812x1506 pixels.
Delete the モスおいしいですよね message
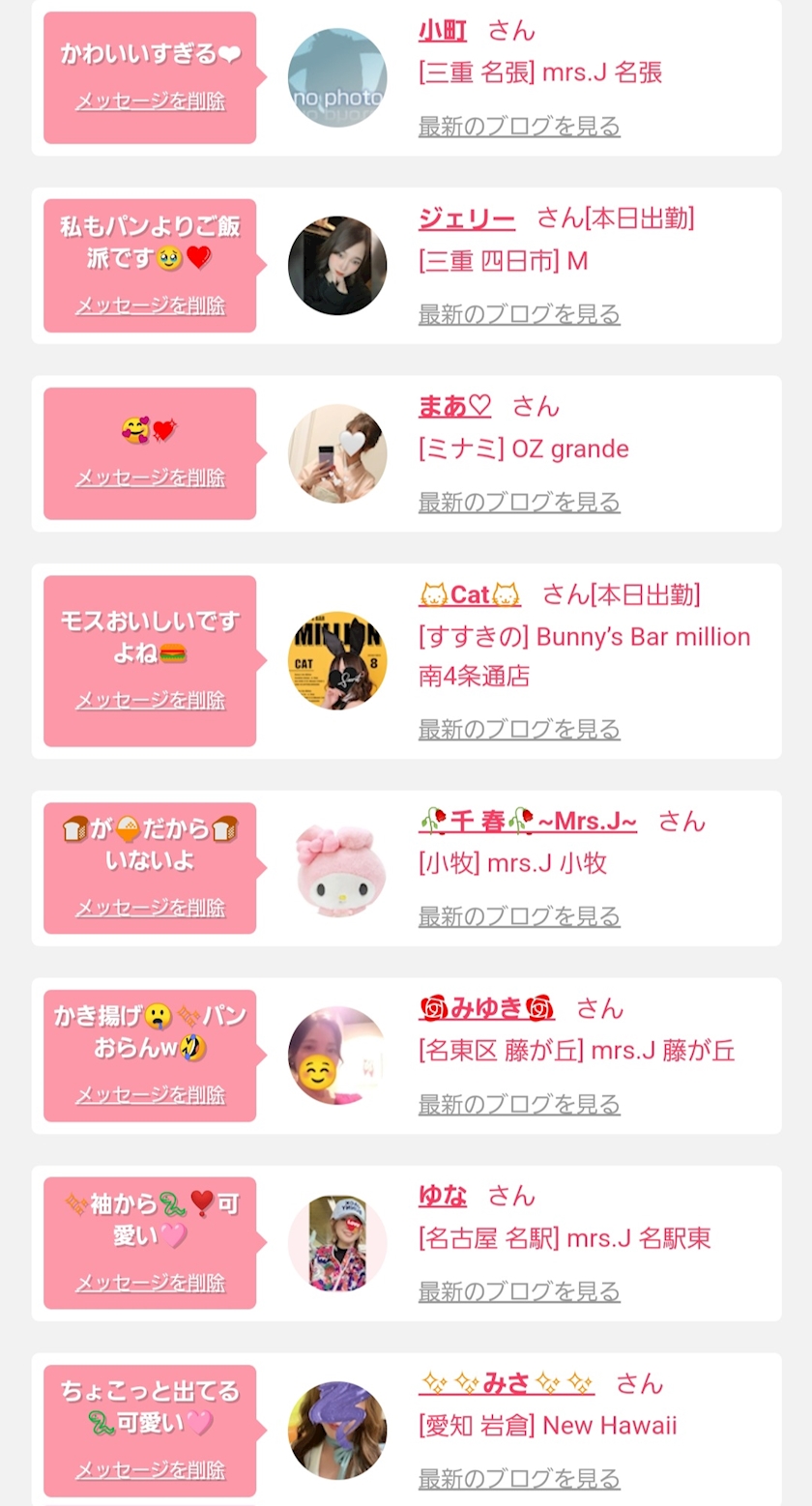pos(150,700)
